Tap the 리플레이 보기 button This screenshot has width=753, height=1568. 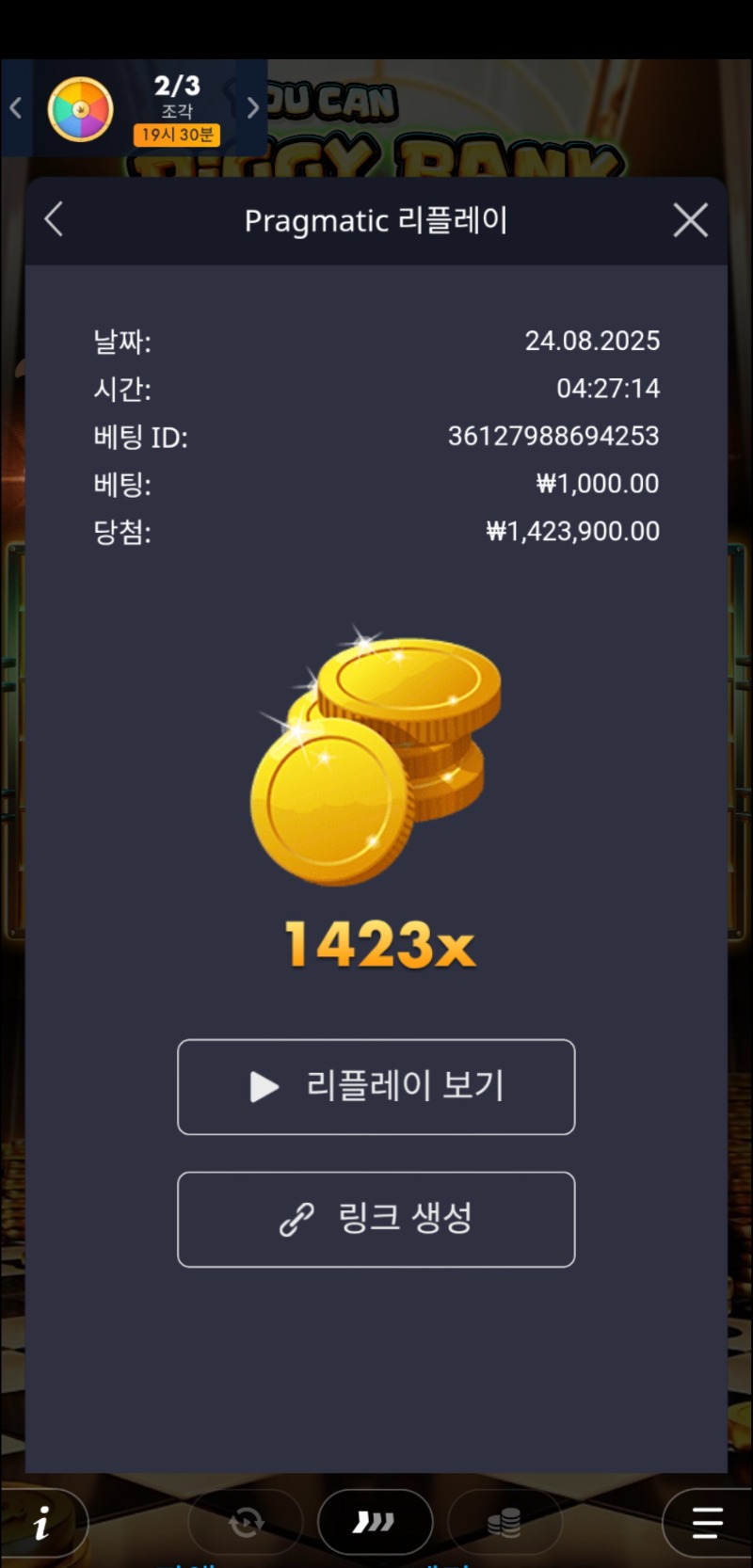376,1086
